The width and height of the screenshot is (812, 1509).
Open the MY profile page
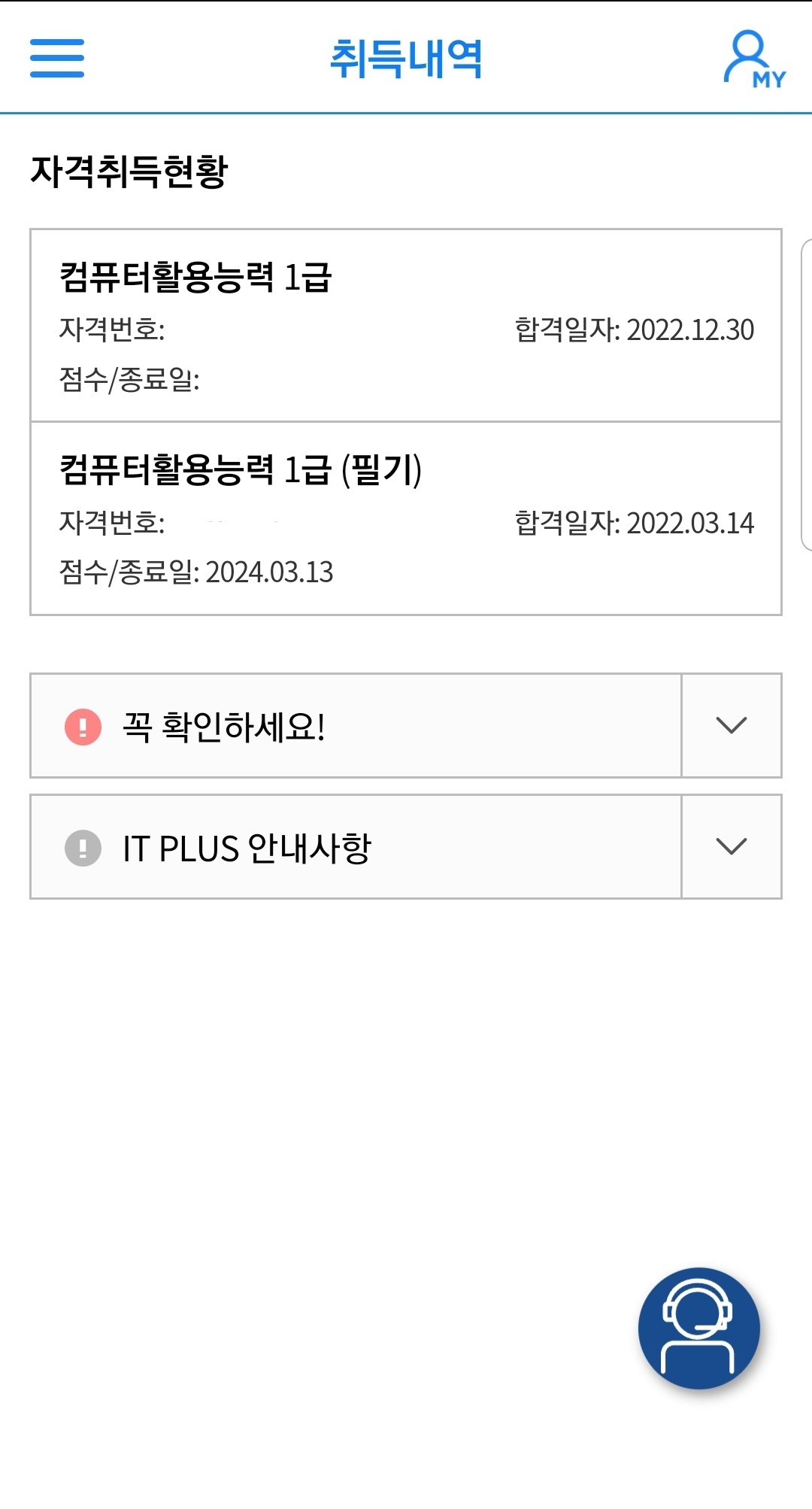(754, 59)
